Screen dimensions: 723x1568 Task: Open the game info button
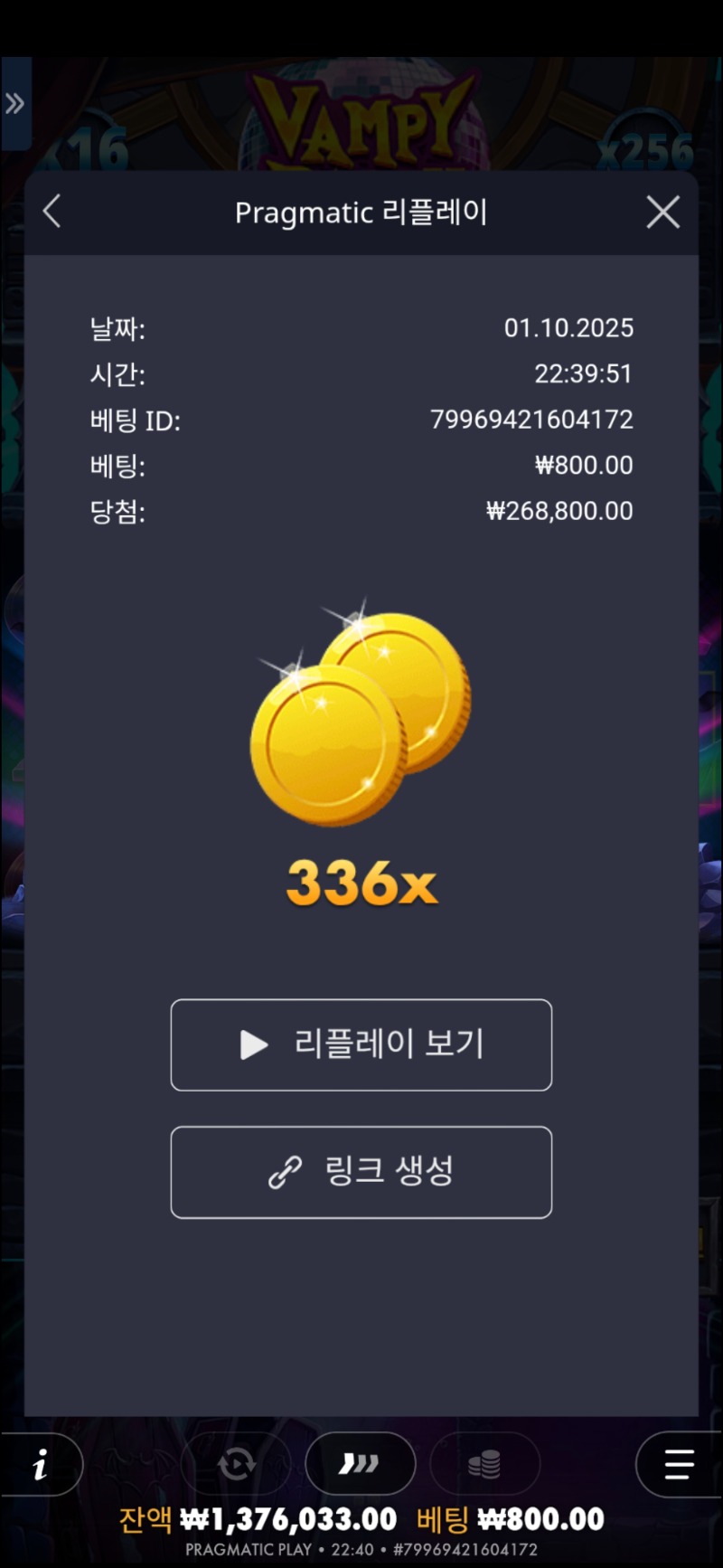coord(41,1464)
